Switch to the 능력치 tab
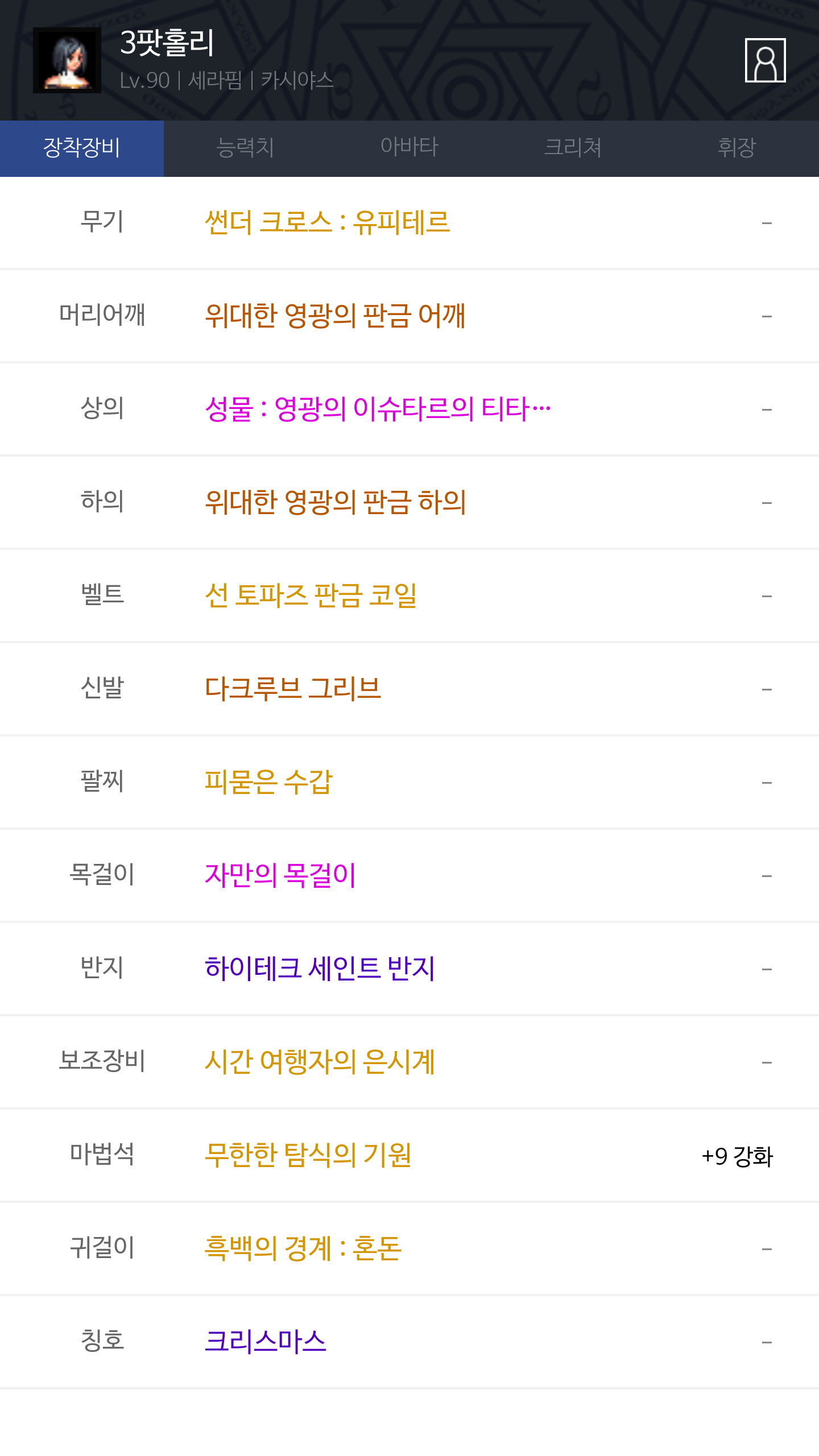The image size is (819, 1456). pos(246,148)
